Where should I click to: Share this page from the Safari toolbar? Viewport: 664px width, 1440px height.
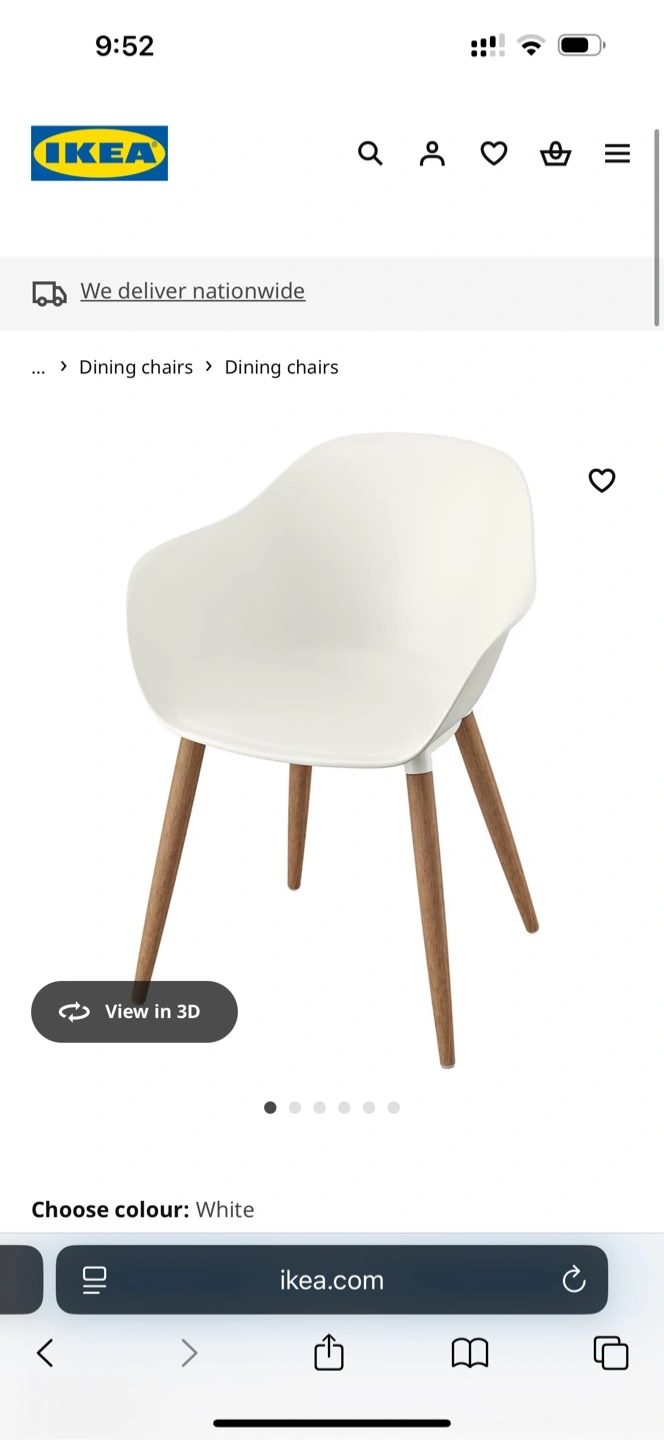point(329,1352)
